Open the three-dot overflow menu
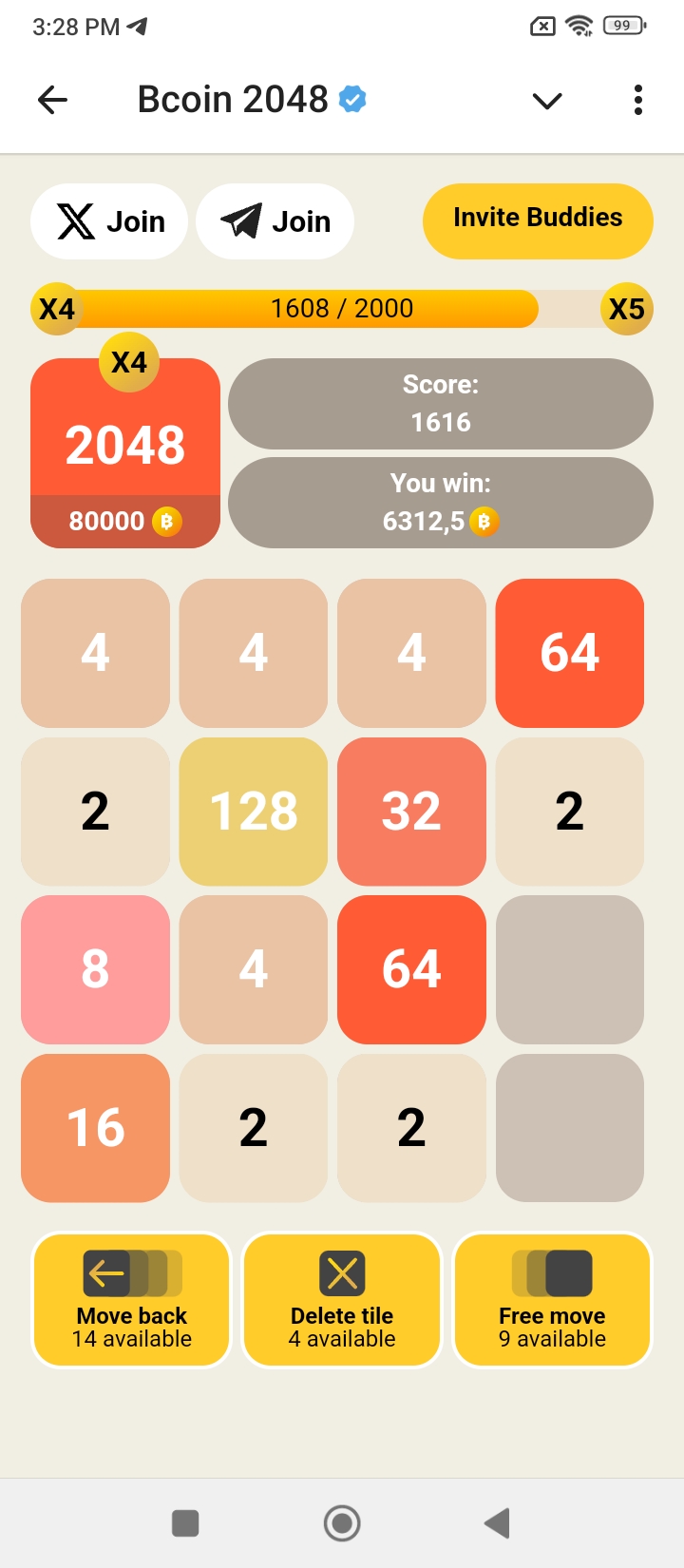 (x=637, y=100)
